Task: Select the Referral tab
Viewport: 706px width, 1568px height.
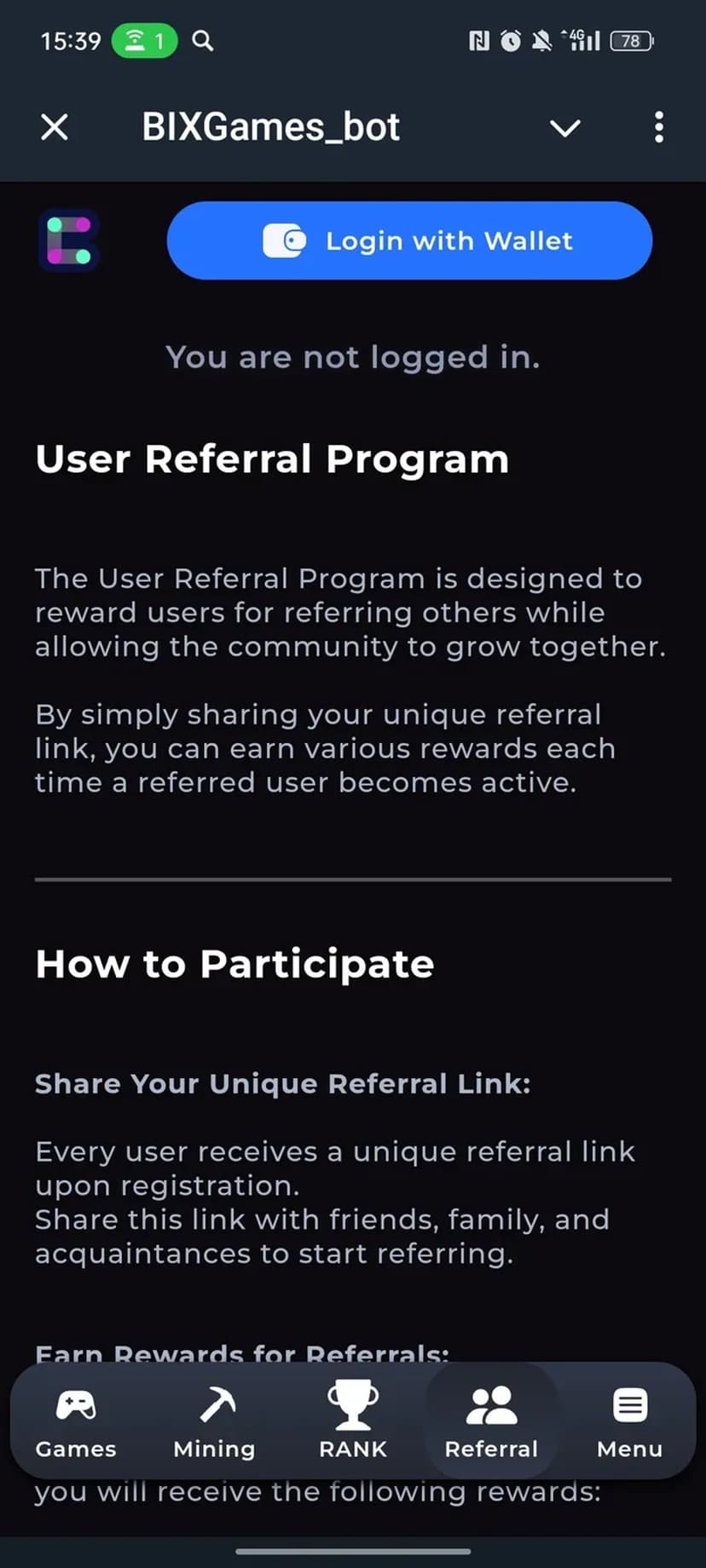Action: pos(491,1421)
